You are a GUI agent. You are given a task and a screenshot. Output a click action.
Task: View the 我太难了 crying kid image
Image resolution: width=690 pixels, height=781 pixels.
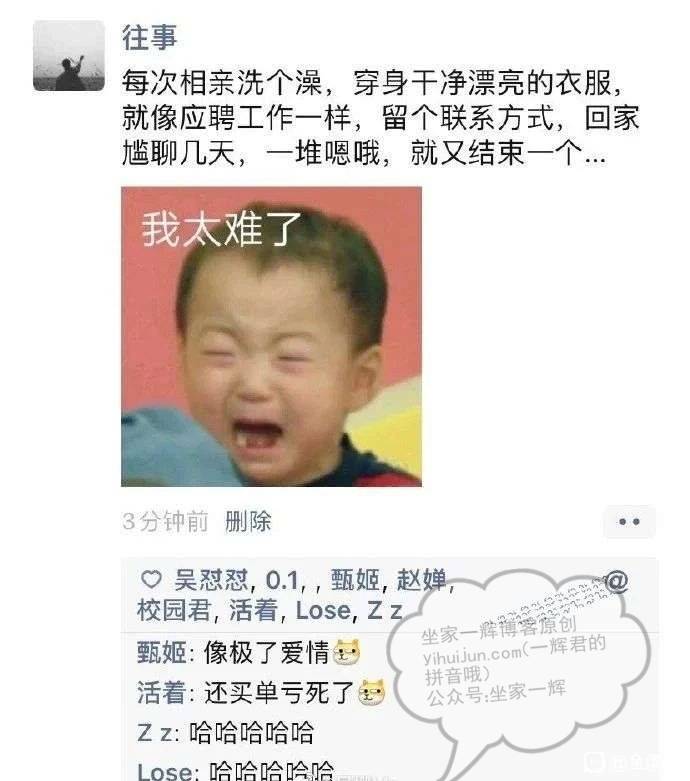pyautogui.click(x=271, y=337)
